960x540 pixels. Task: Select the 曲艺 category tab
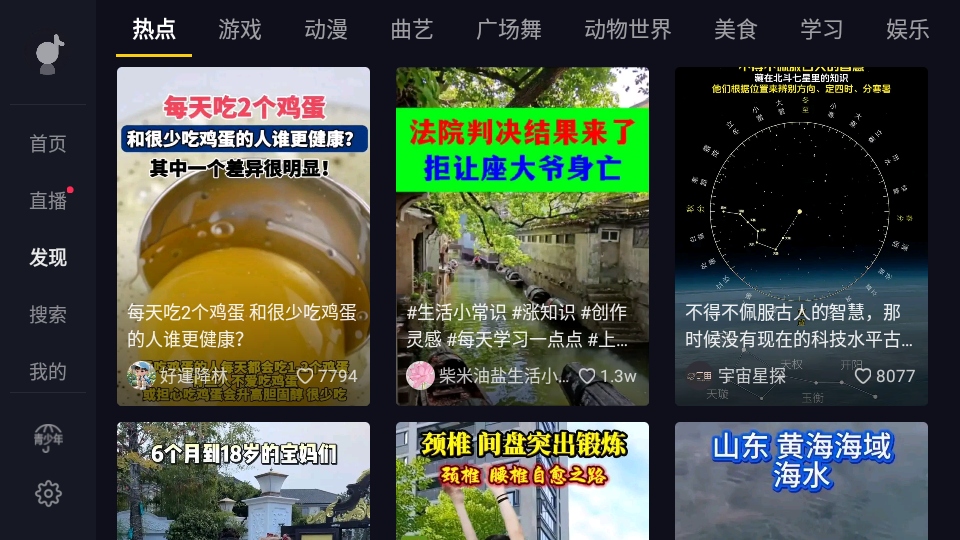(412, 30)
